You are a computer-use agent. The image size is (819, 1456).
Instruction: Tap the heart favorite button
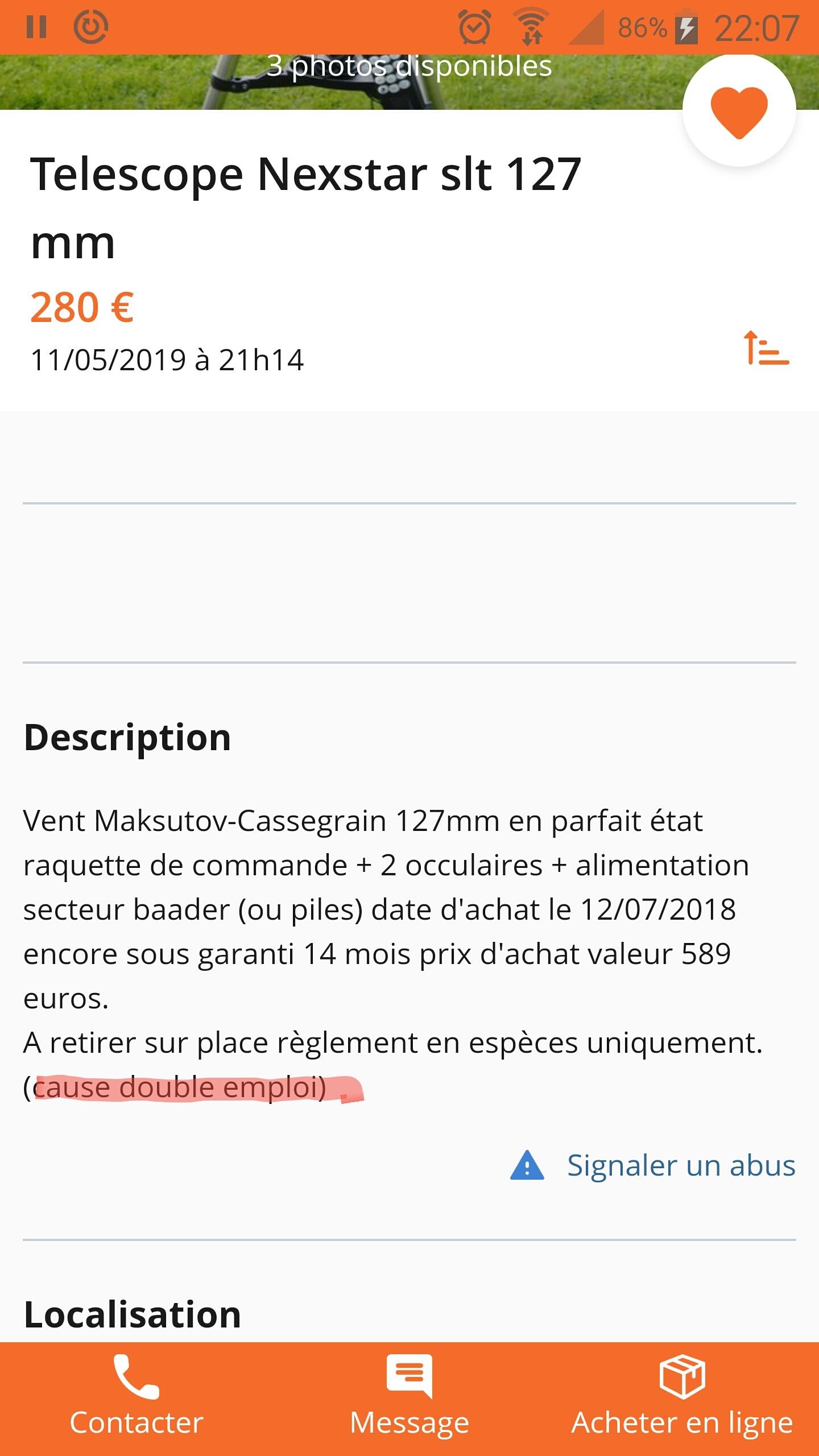pos(739,111)
